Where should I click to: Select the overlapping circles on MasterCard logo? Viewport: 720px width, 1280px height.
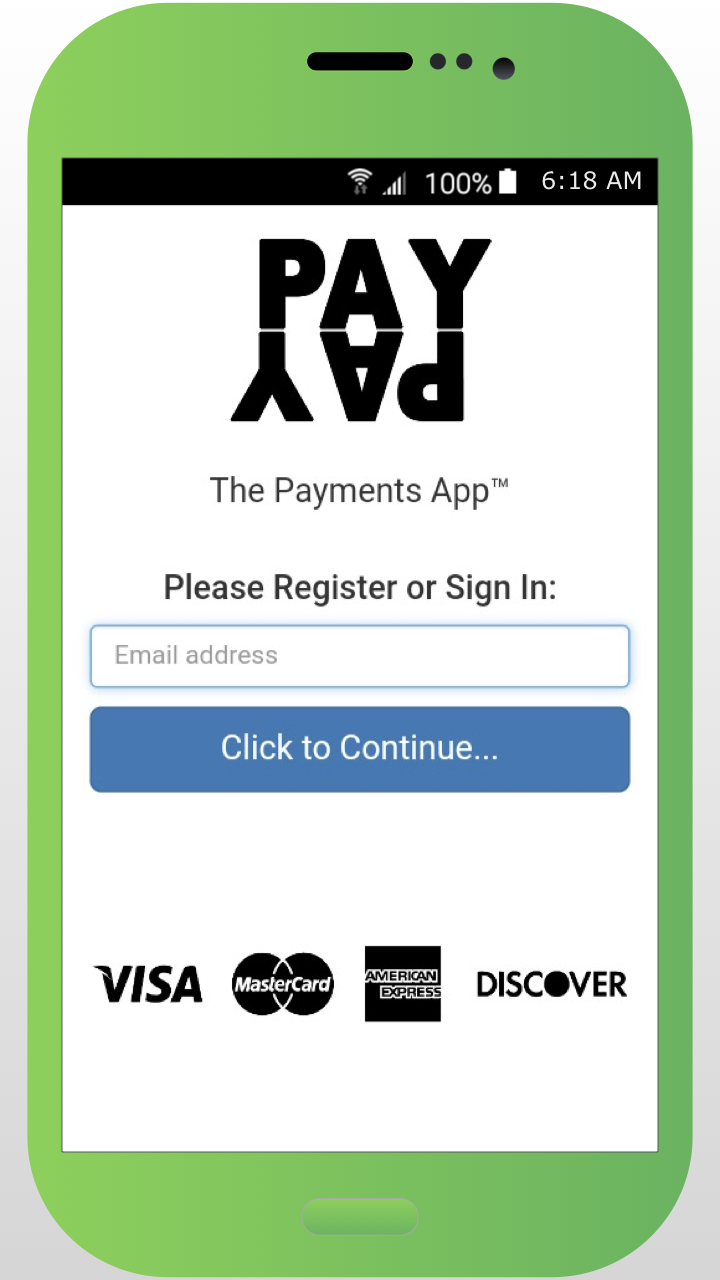point(283,984)
